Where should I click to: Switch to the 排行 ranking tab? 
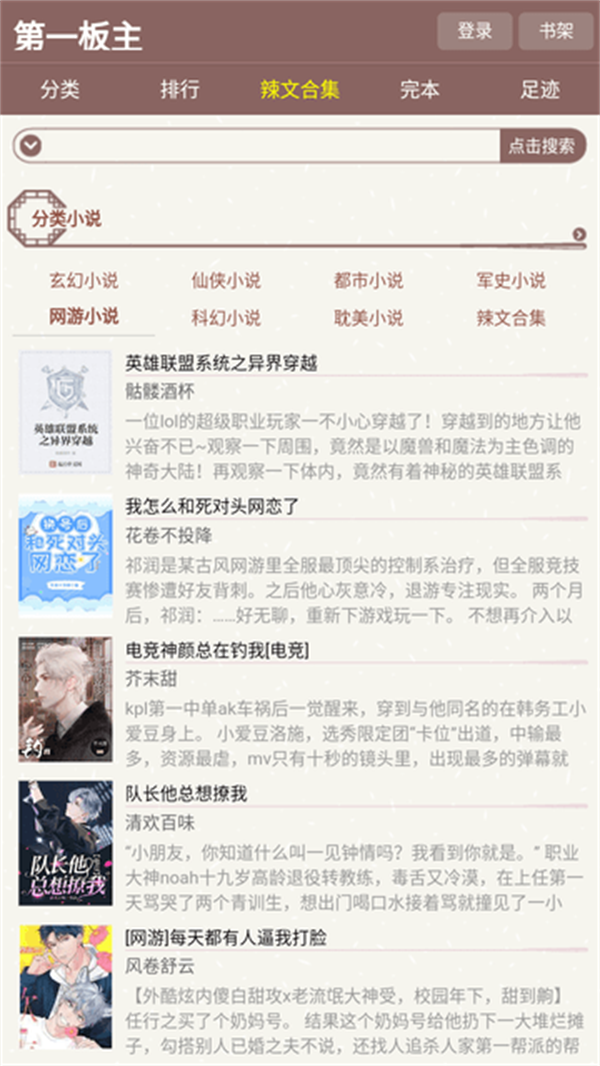tap(180, 90)
